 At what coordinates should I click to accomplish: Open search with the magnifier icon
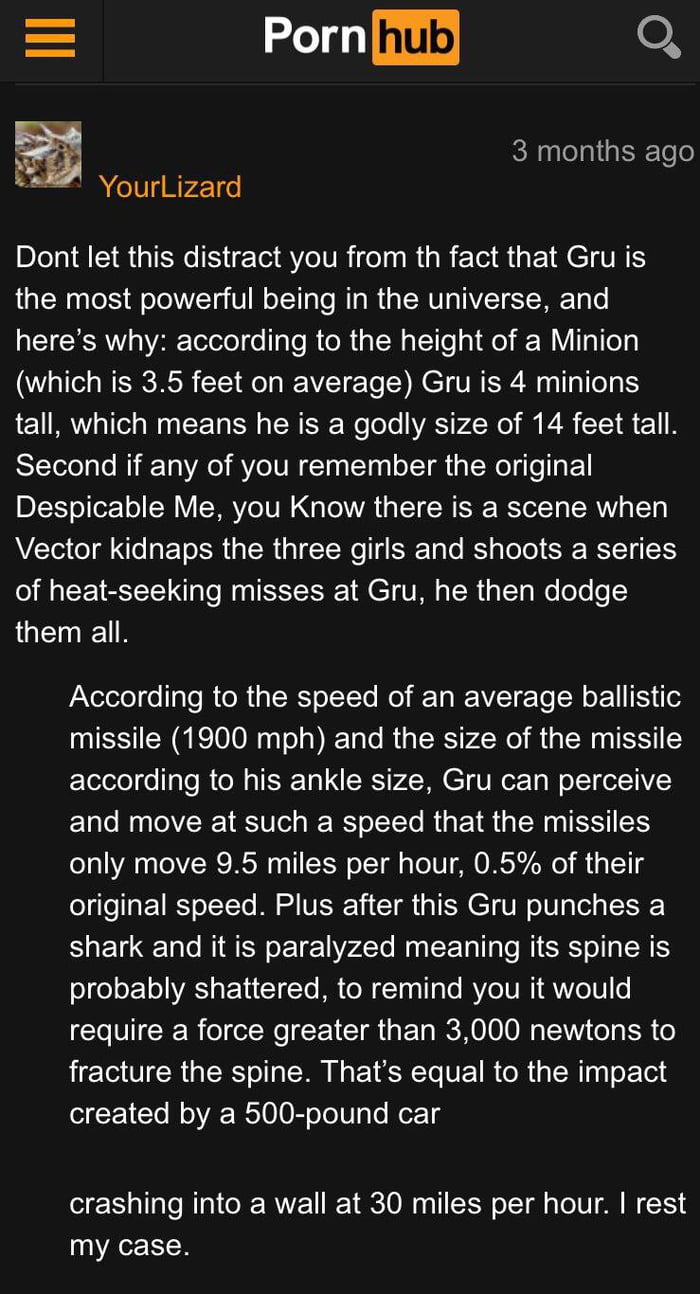coord(660,39)
